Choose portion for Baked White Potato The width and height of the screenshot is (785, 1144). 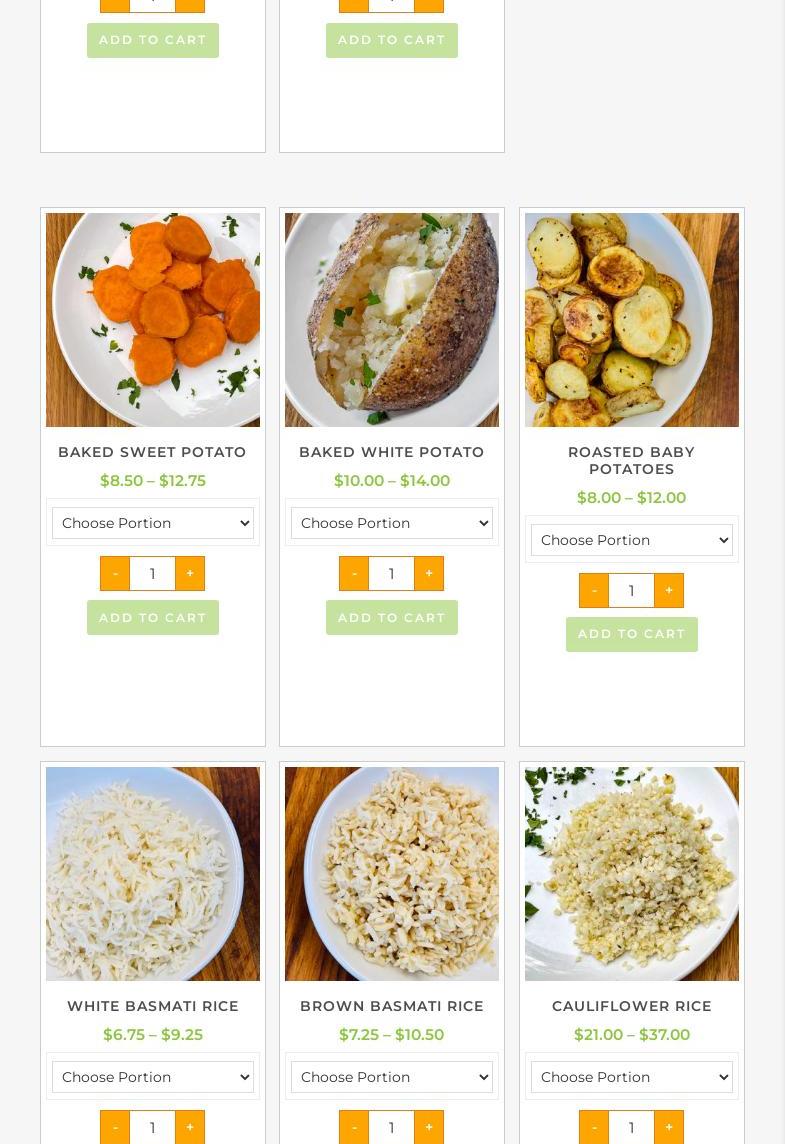(391, 523)
